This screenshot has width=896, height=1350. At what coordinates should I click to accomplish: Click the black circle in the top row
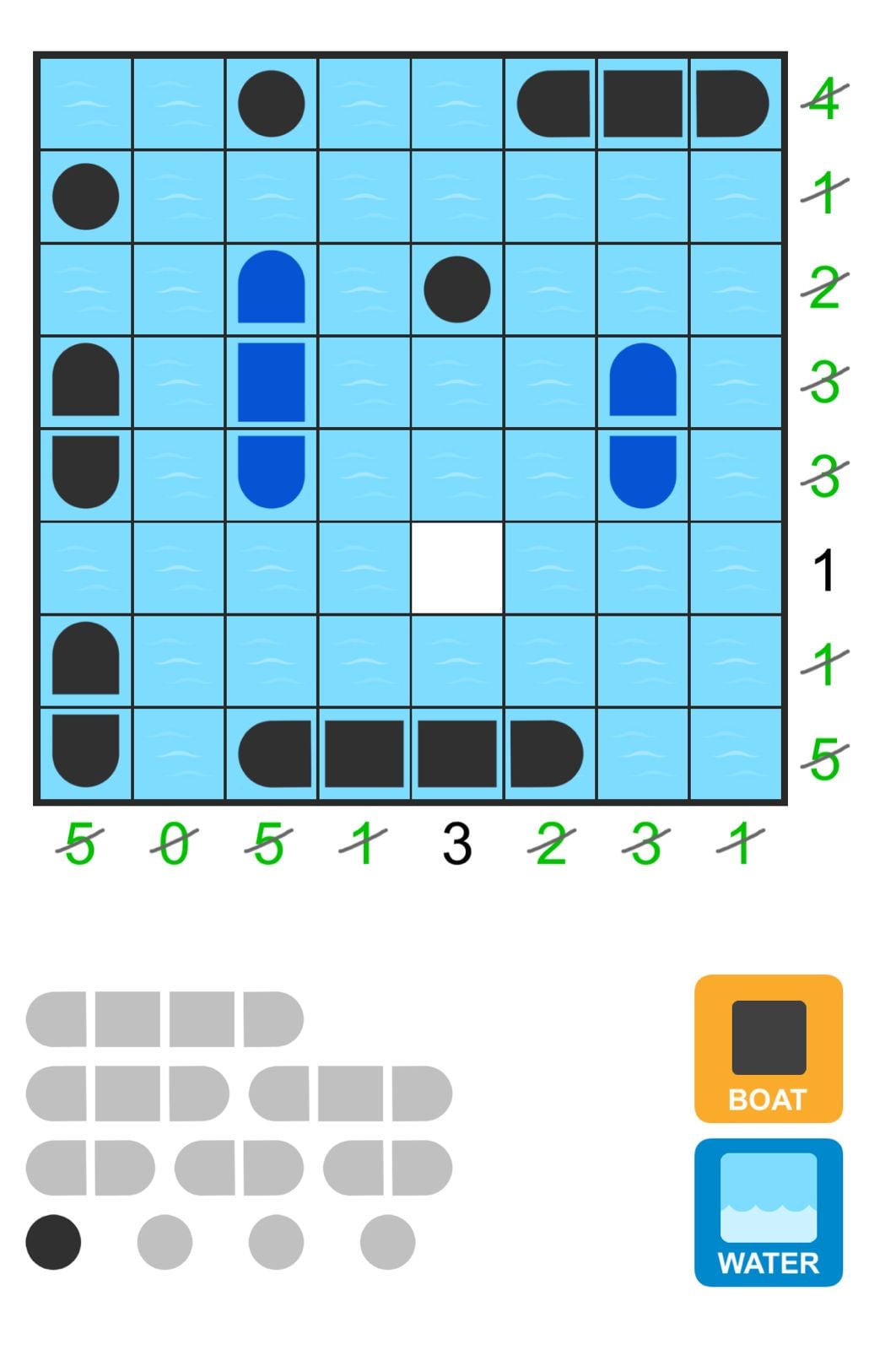pyautogui.click(x=271, y=103)
